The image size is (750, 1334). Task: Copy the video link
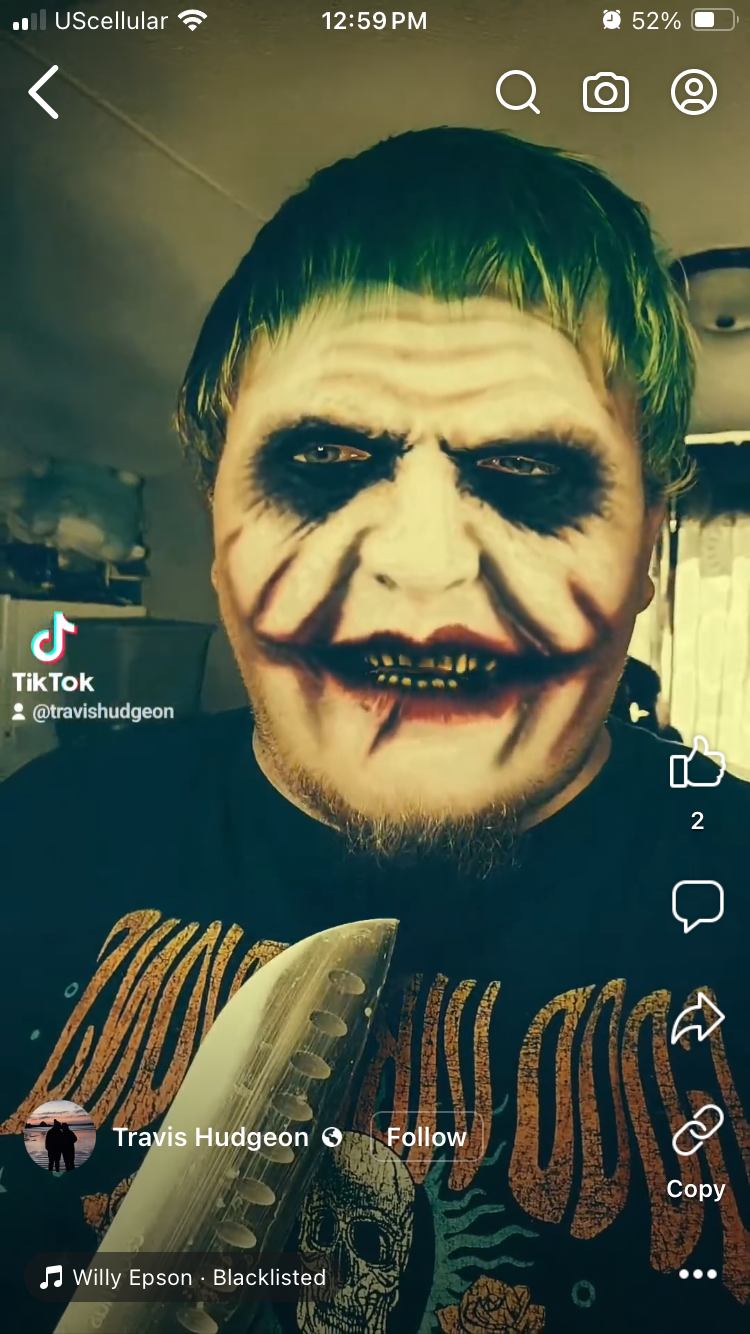697,1153
